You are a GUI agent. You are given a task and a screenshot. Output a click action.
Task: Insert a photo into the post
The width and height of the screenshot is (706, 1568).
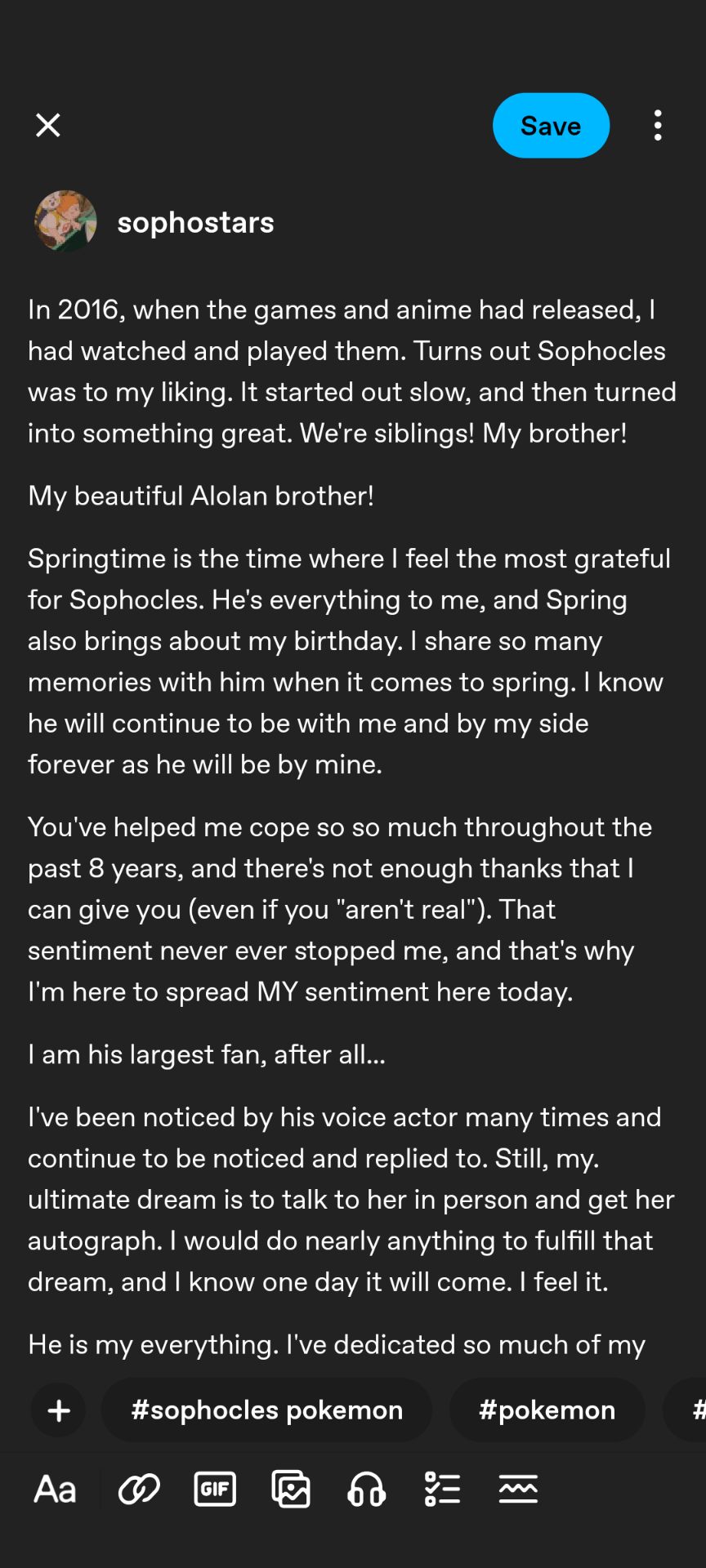coord(291,1490)
